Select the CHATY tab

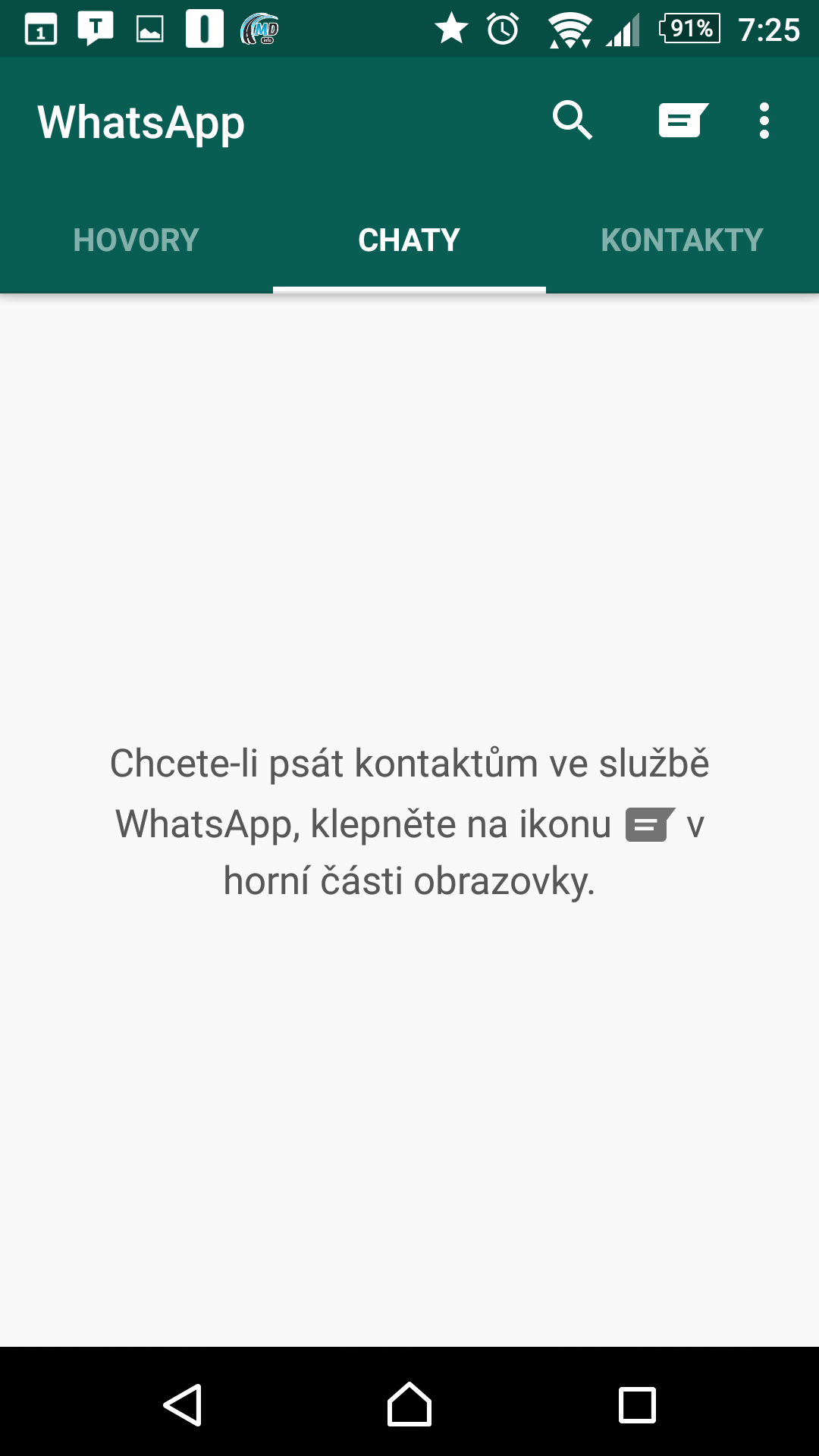[x=409, y=240]
